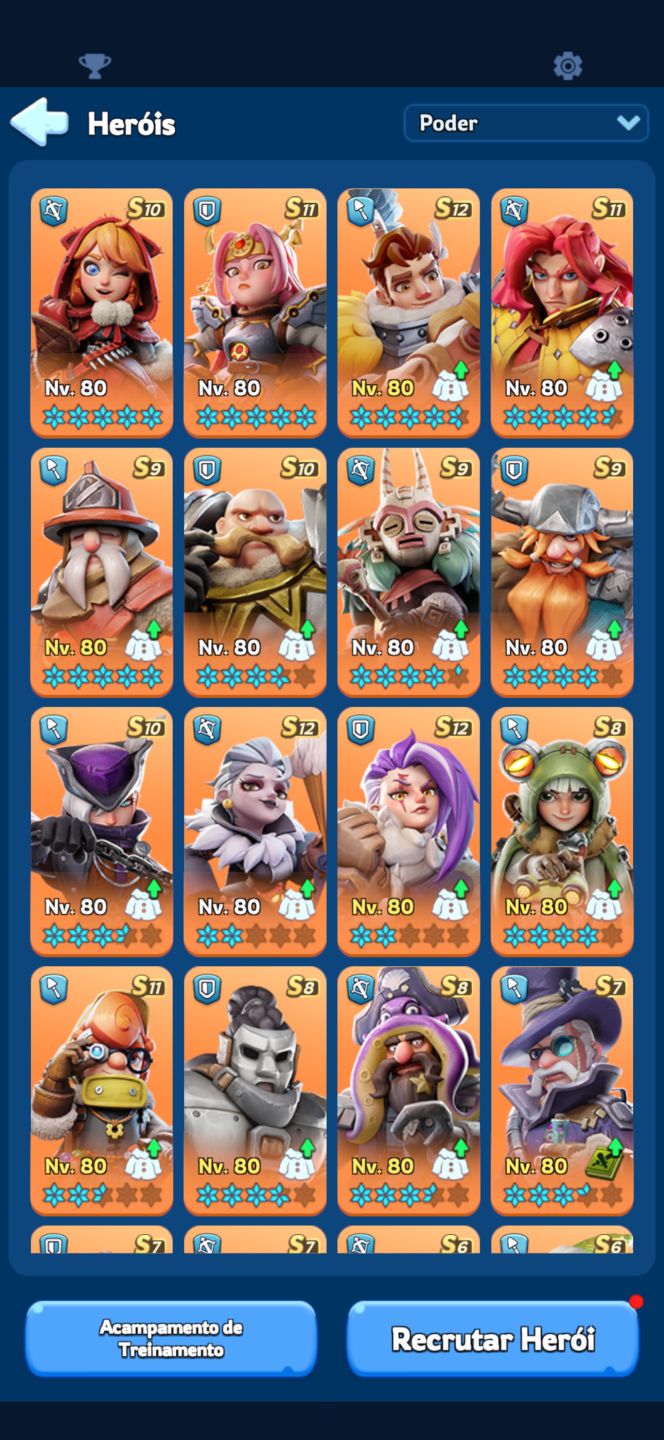Open the long red-haired hero card
This screenshot has height=1440, width=664.
[562, 313]
